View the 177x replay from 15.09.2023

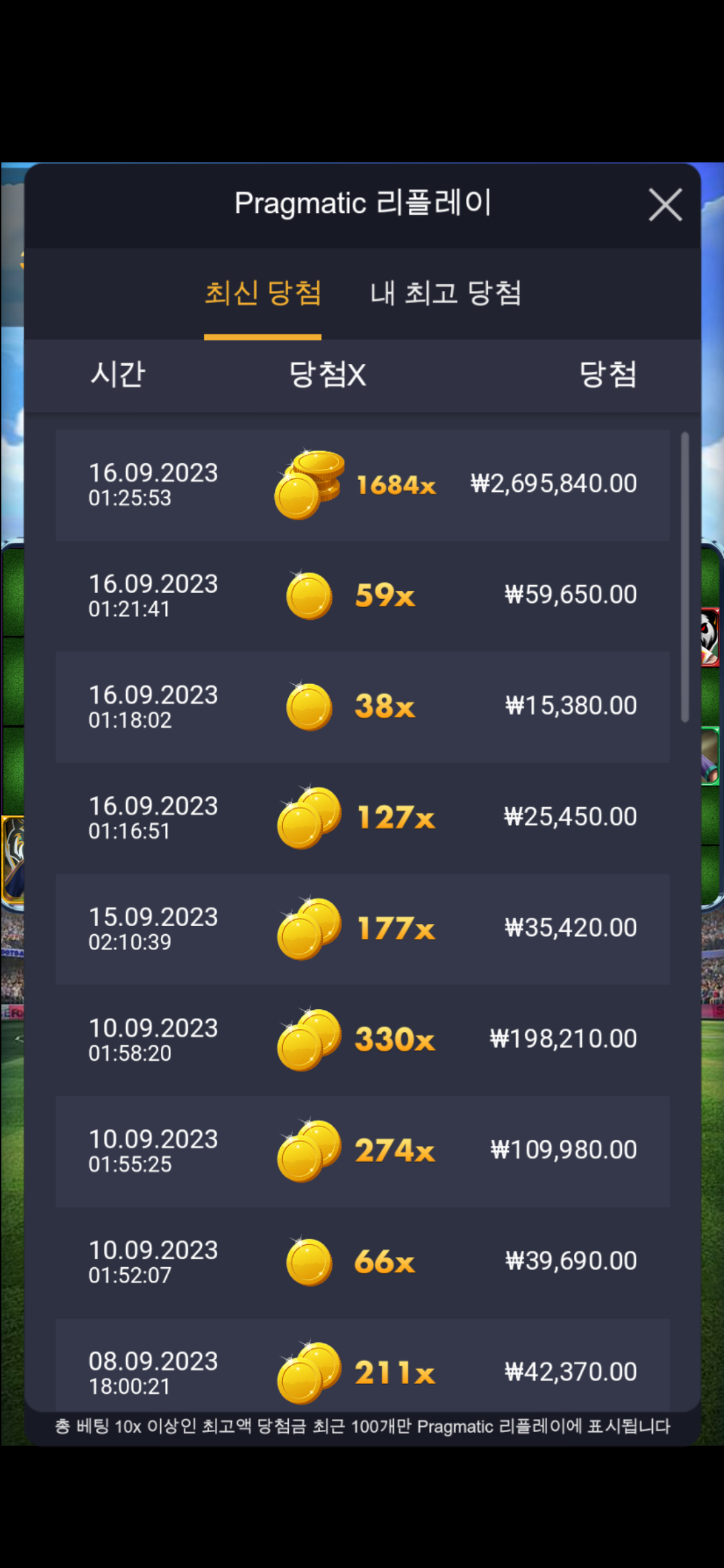click(363, 929)
